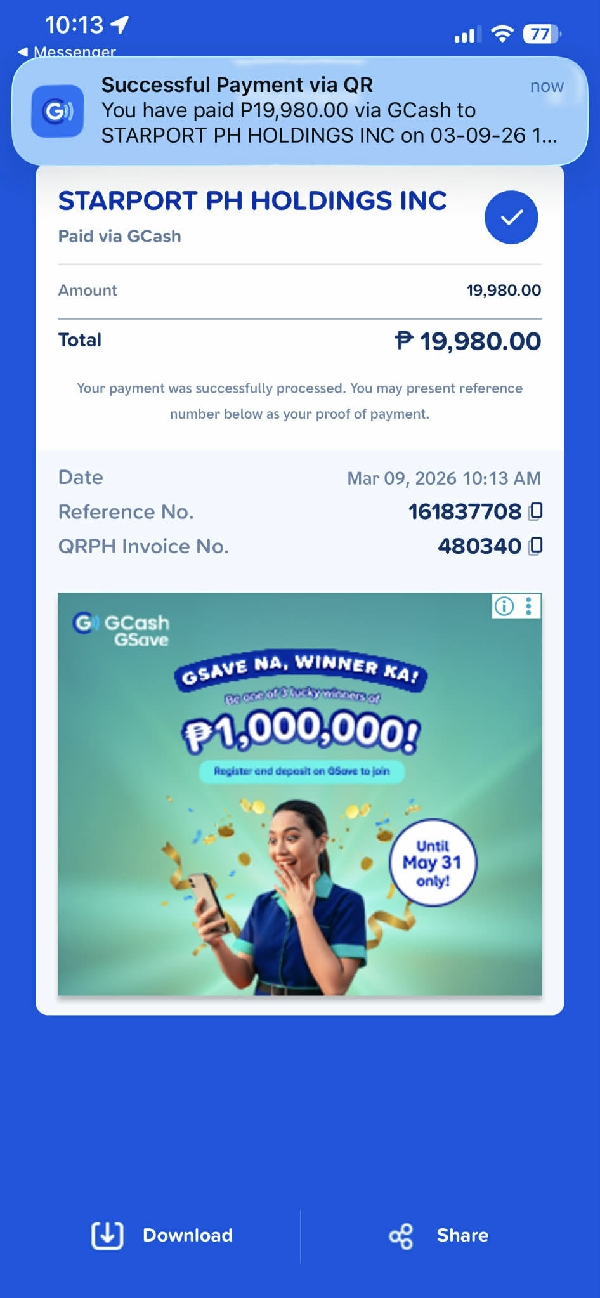The width and height of the screenshot is (600, 1298).
Task: Open the ad info icon on banner
Action: pos(505,606)
